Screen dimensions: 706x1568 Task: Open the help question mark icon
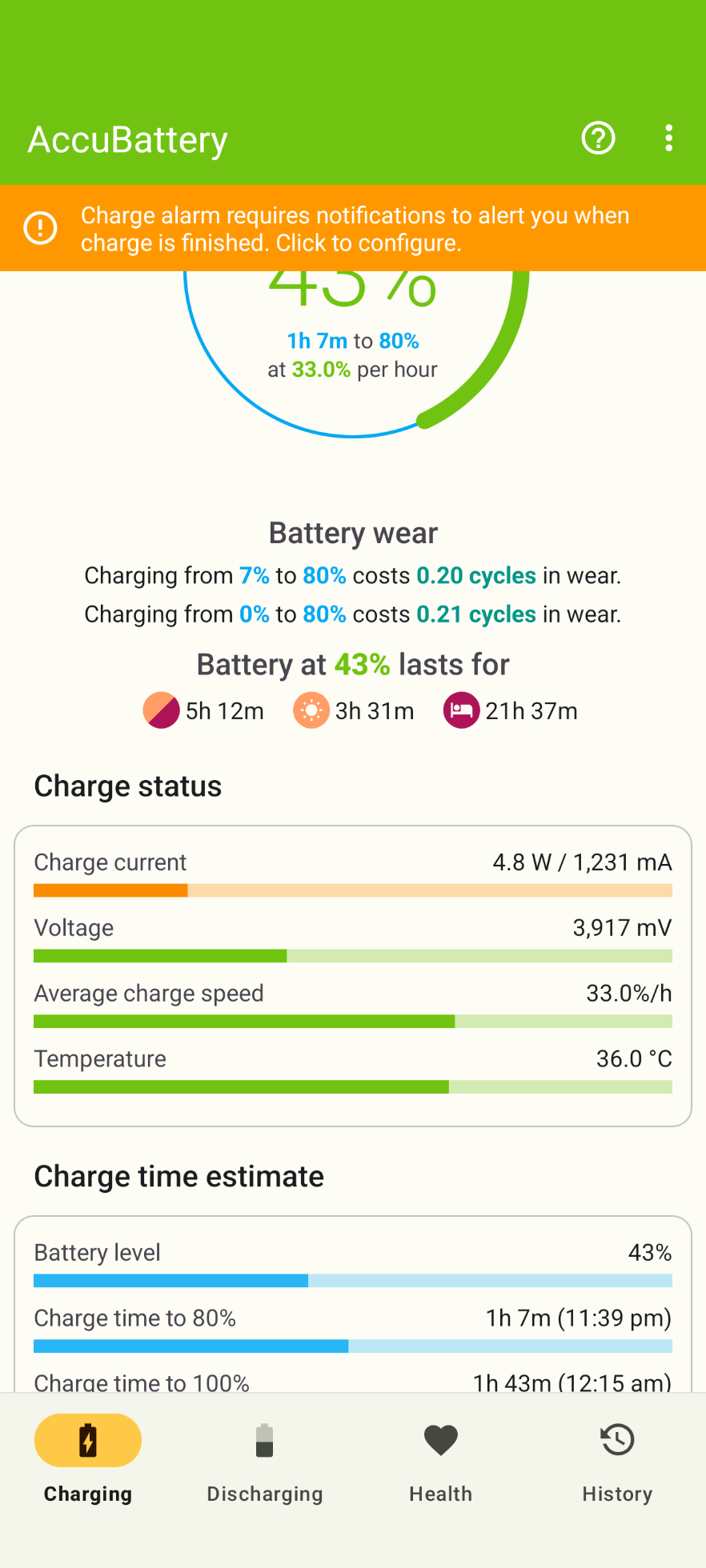598,138
